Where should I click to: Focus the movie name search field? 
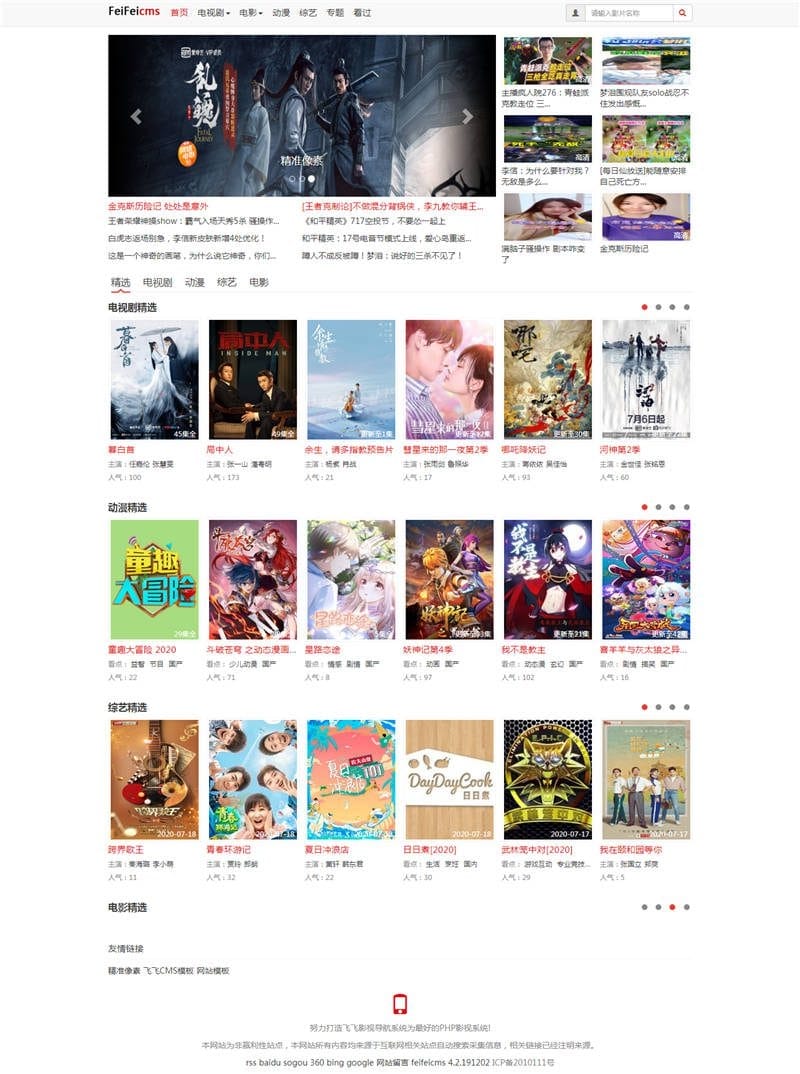pyautogui.click(x=628, y=13)
